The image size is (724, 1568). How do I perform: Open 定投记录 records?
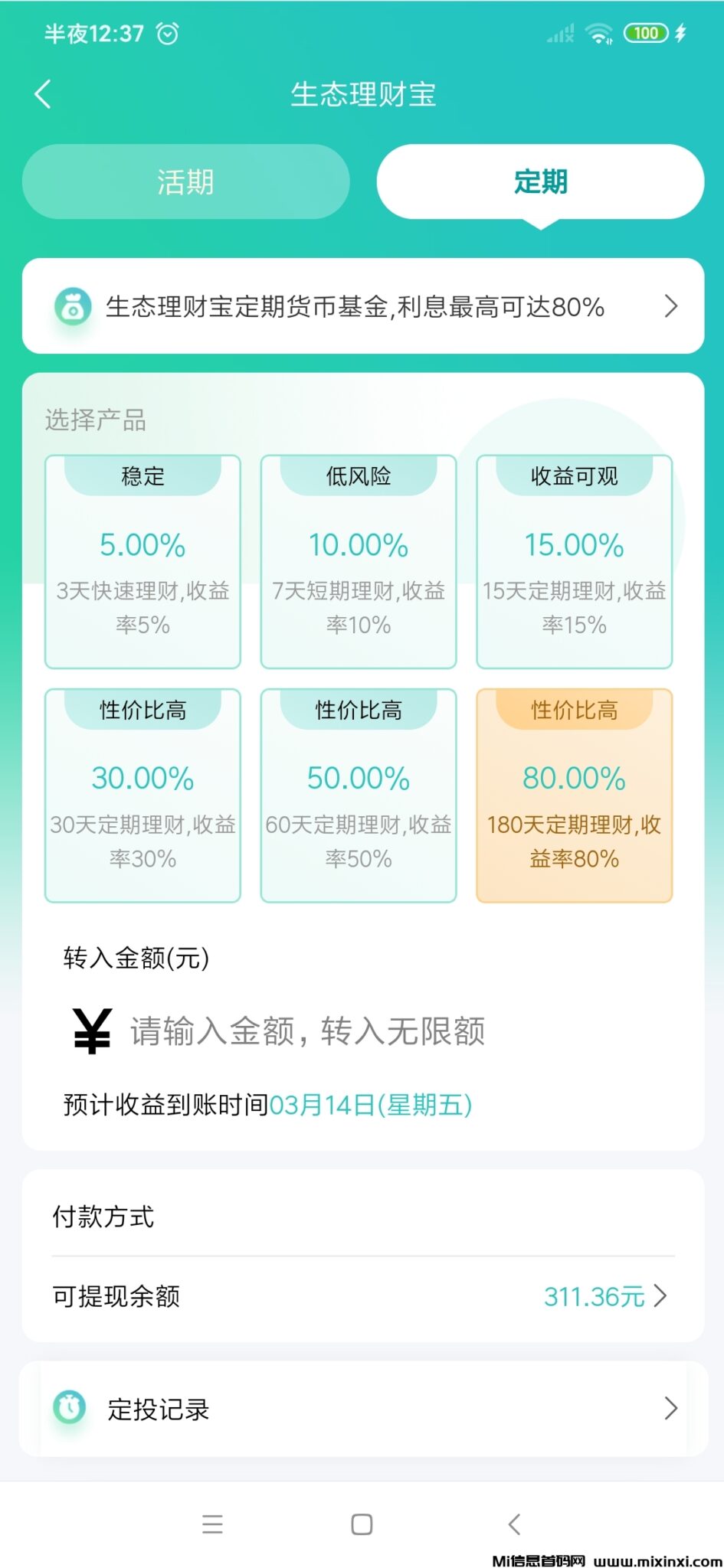(362, 1408)
